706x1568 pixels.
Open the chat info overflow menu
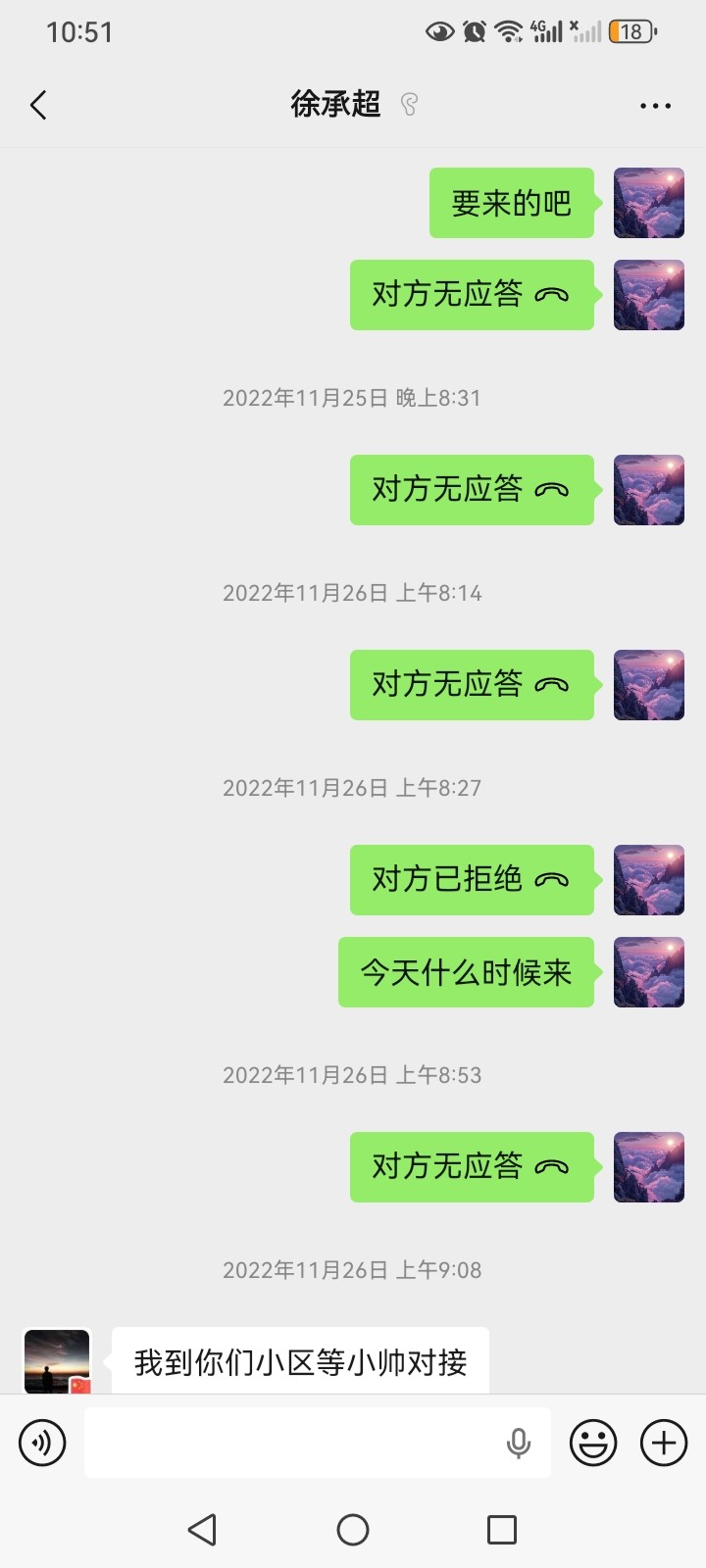tap(654, 105)
